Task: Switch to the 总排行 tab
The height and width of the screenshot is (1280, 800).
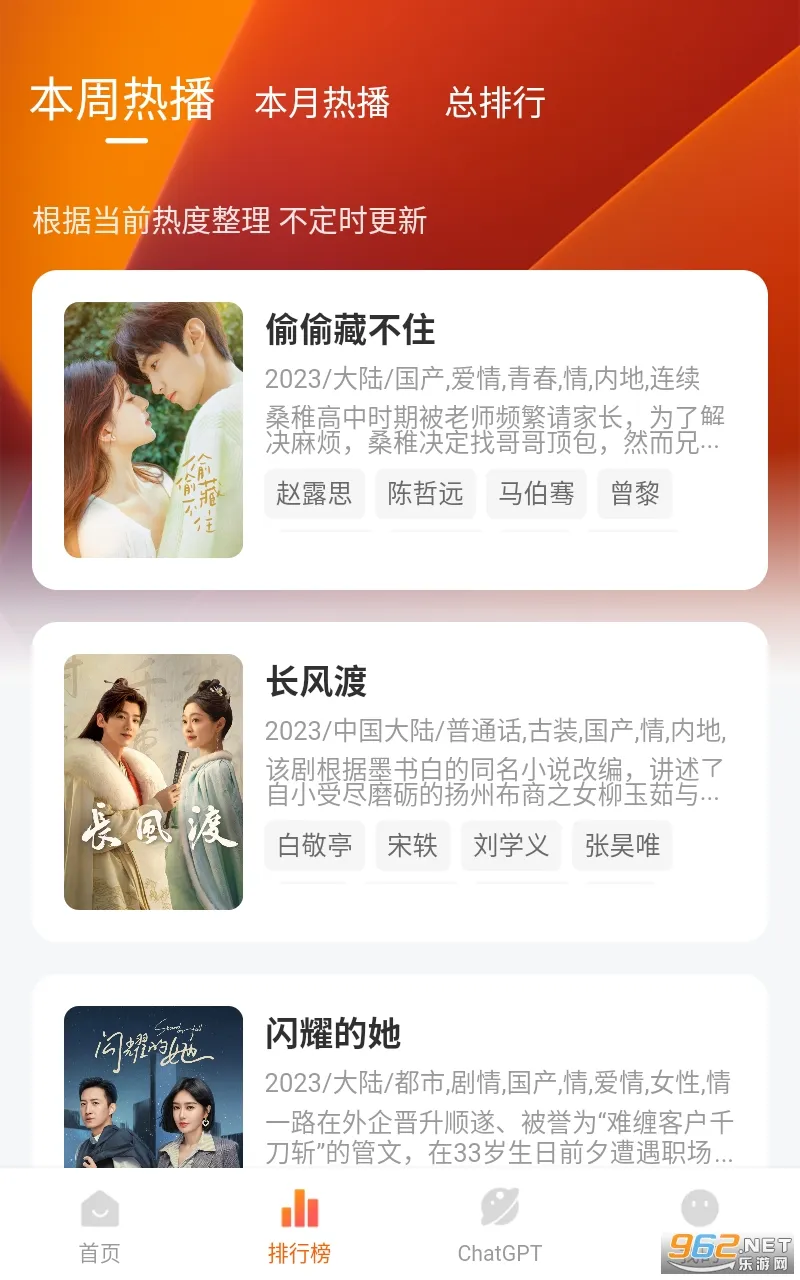Action: coord(495,103)
